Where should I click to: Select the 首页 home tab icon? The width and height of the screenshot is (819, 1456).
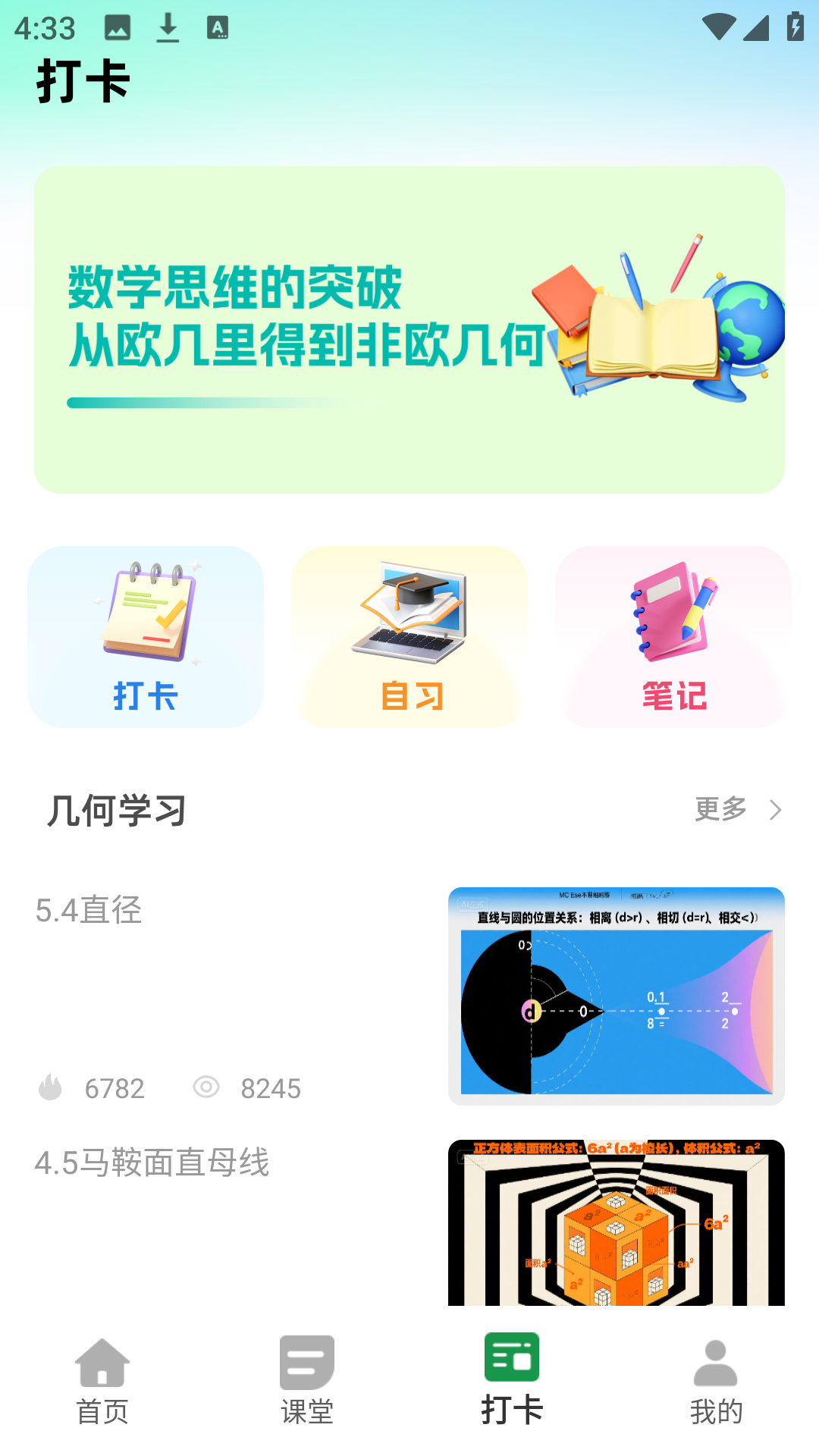pyautogui.click(x=102, y=1363)
